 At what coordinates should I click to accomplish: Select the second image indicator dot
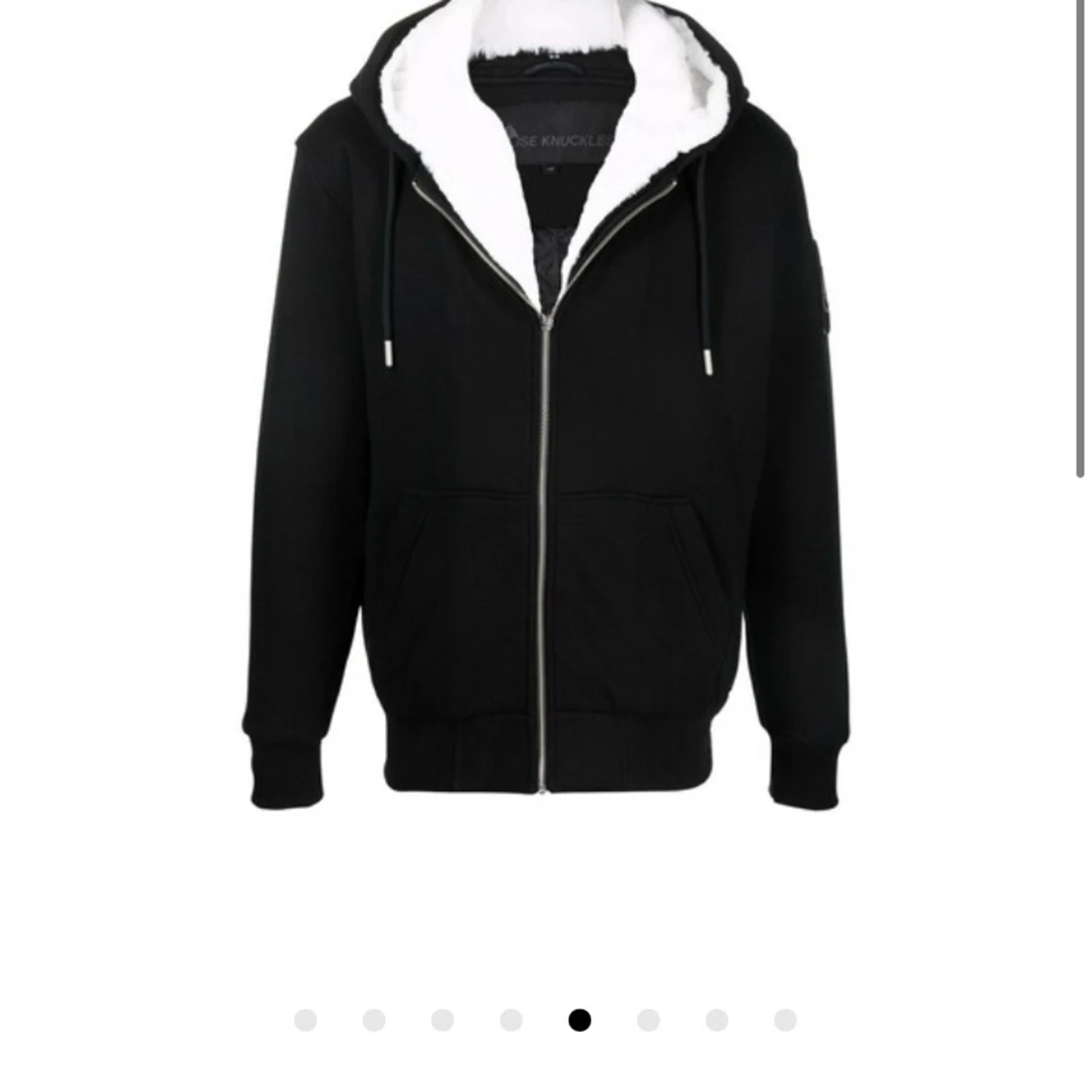click(x=374, y=1020)
